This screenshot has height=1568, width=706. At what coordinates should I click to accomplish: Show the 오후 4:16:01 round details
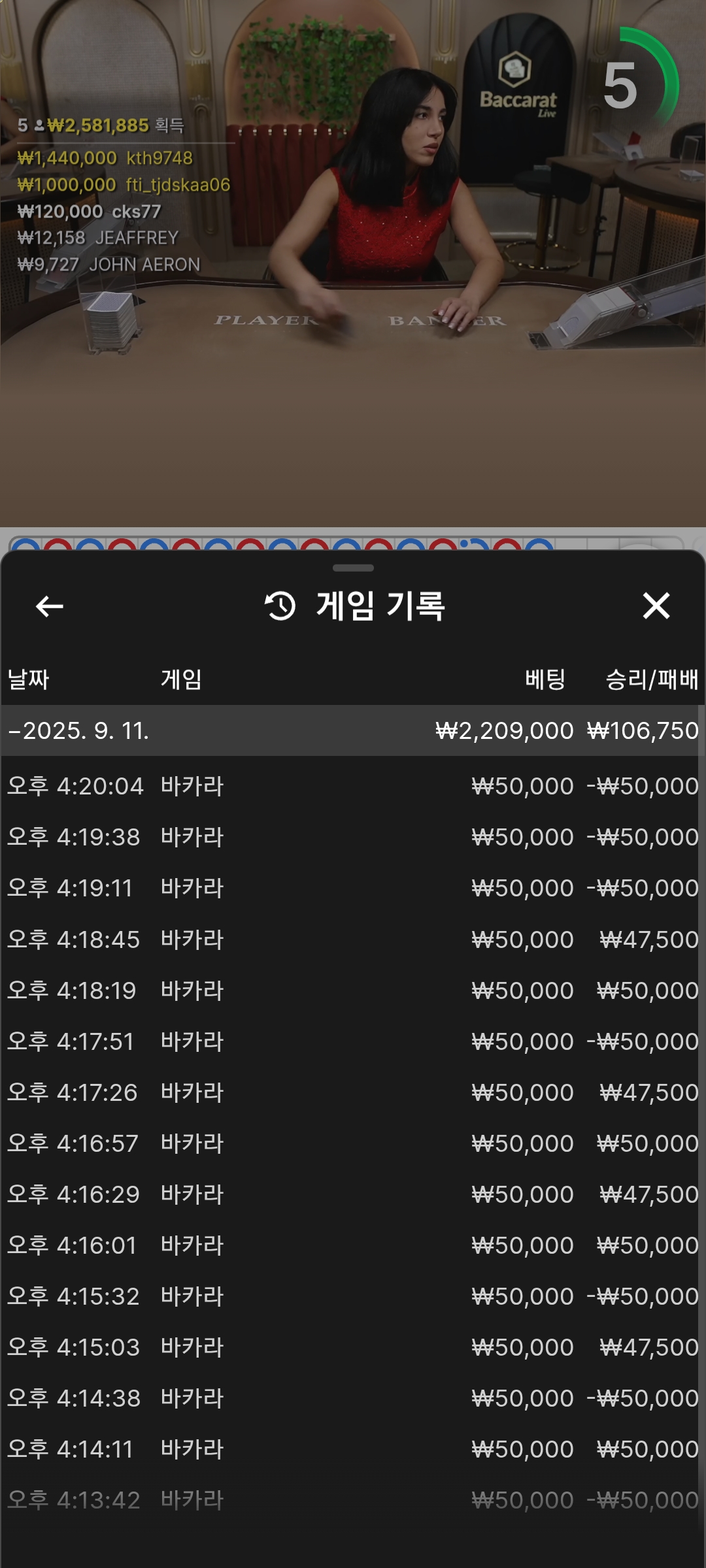point(353,1245)
